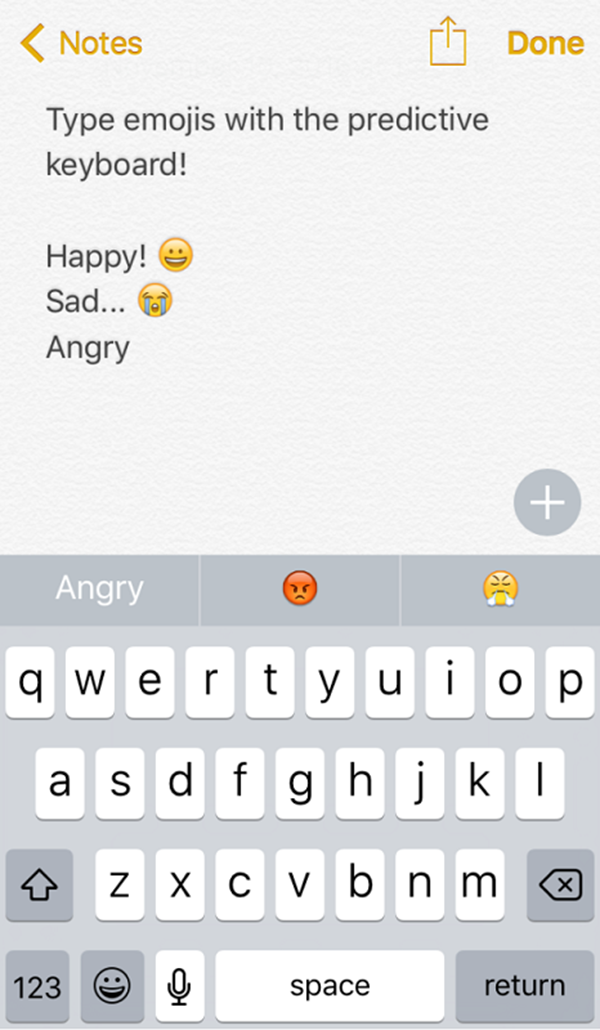Screen dimensions: 600x1030
Task: Tap the space bar
Action: [329, 987]
